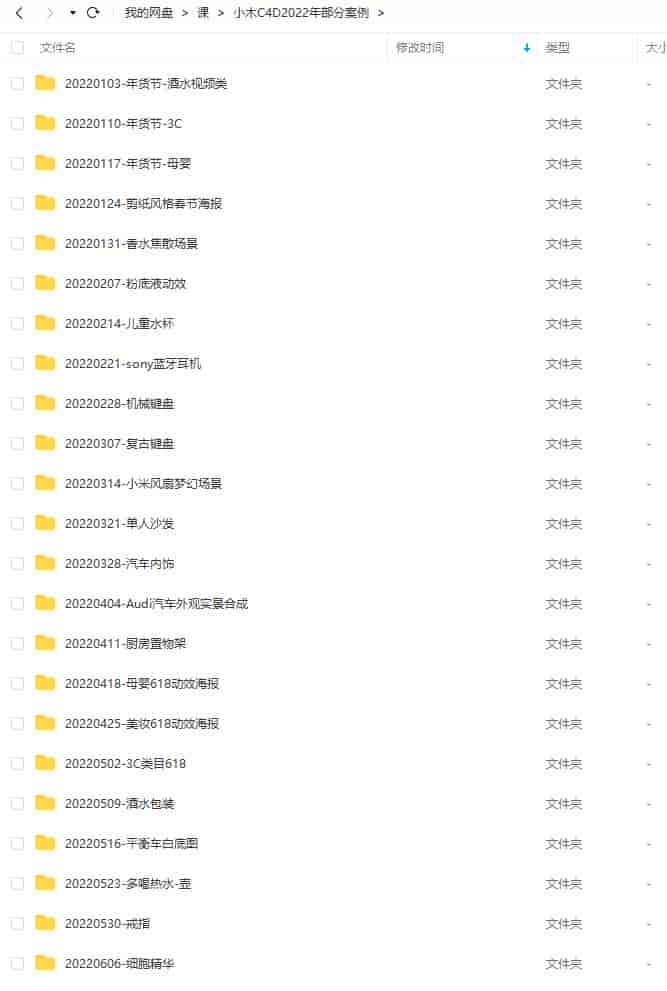Image resolution: width=667 pixels, height=991 pixels.
Task: Open the 20220228-机械键盘 folder
Action: [120, 404]
